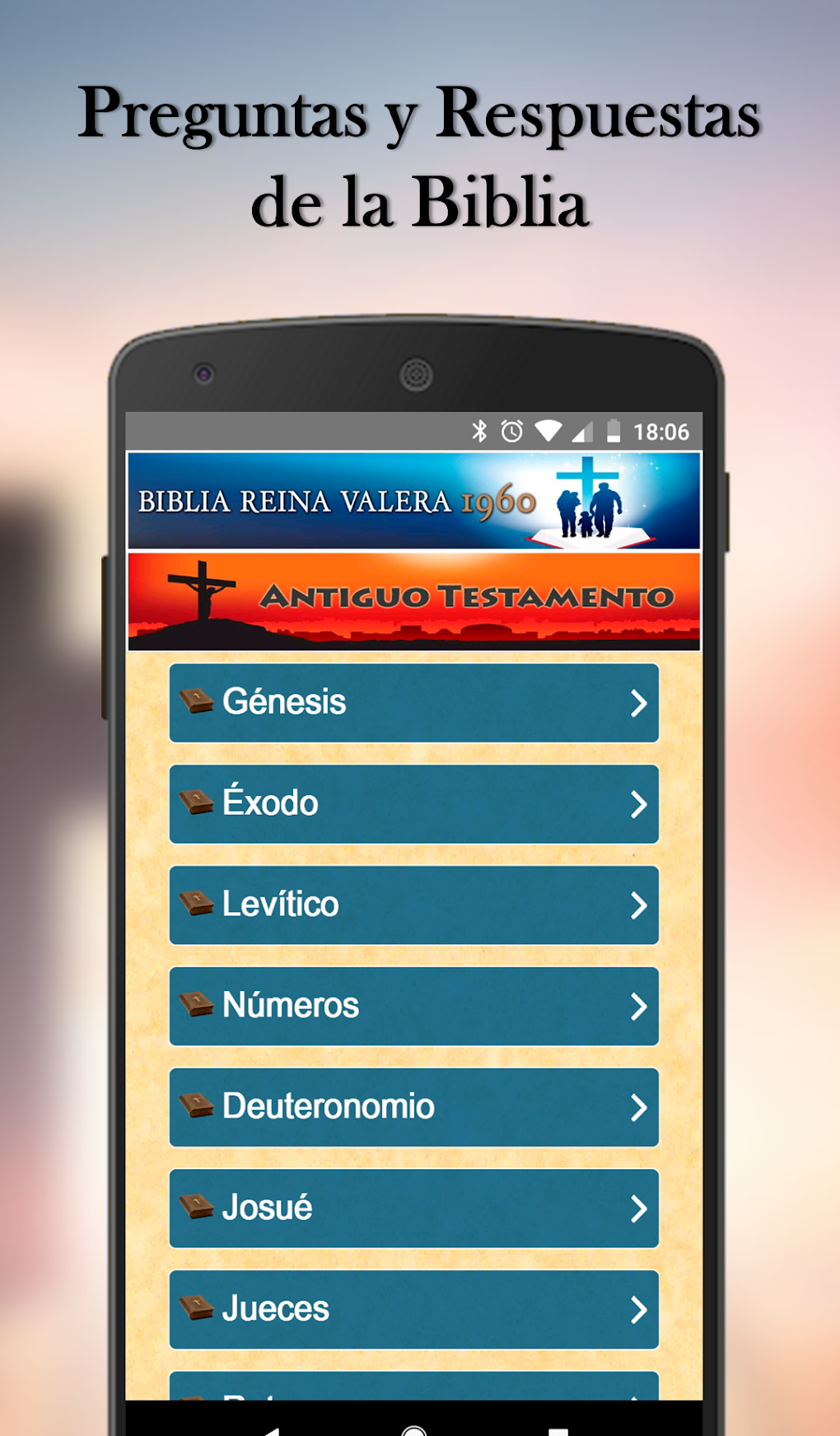Click the book icon beside Éxodo

198,803
